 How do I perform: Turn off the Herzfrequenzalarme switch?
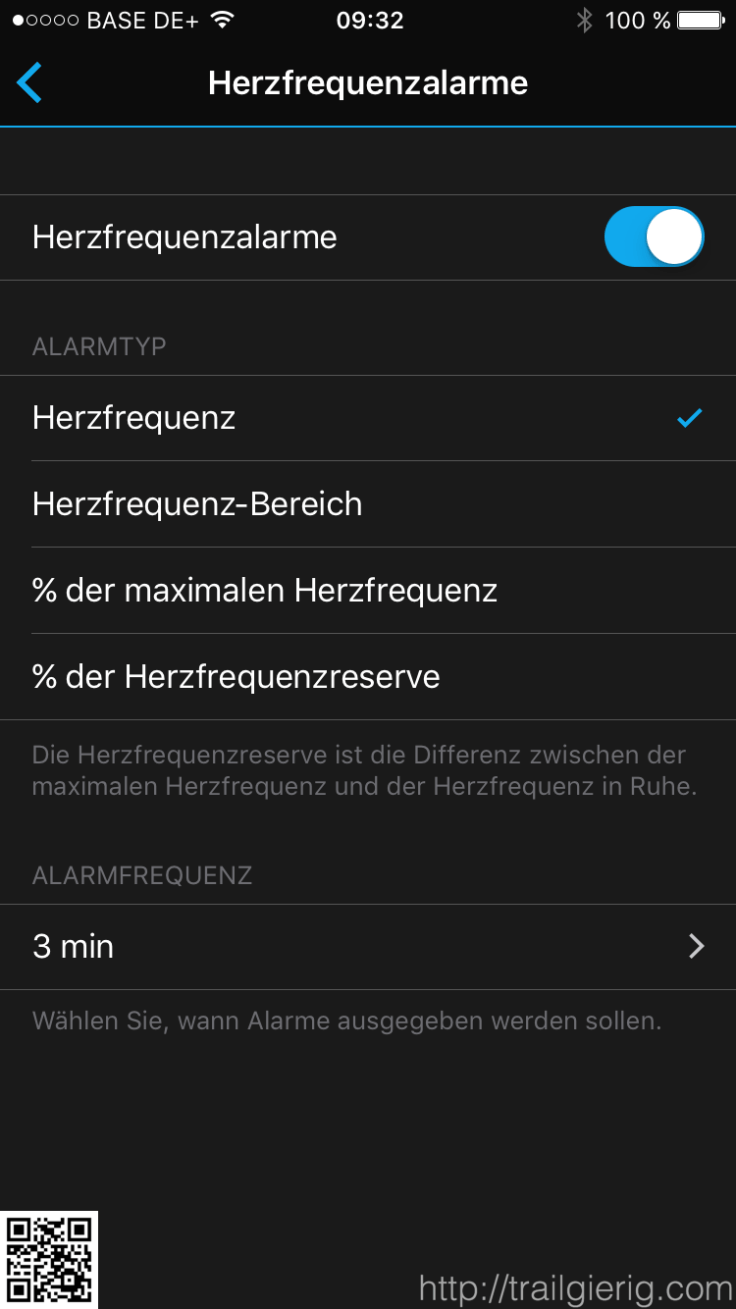654,238
